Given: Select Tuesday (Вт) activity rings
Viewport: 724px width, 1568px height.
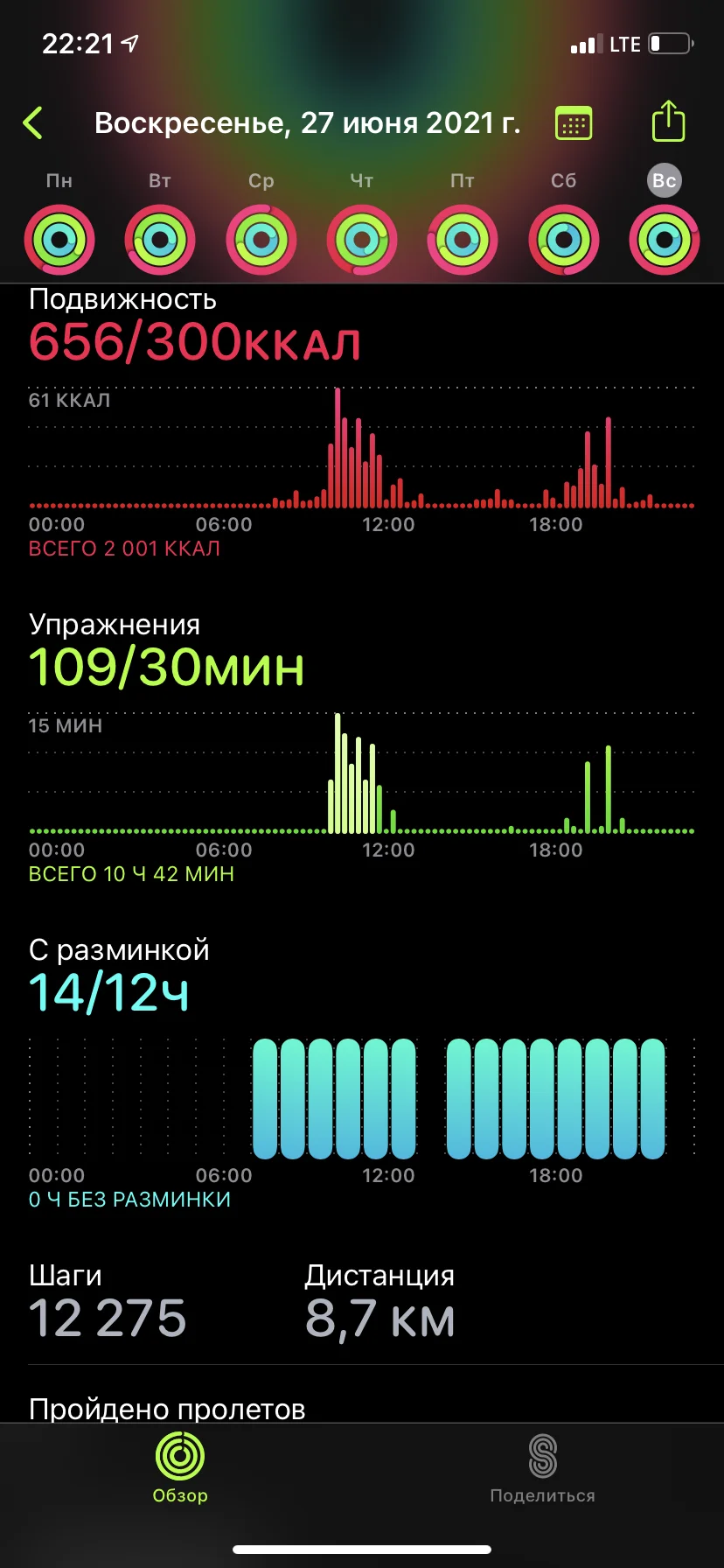Looking at the screenshot, I should pos(159,240).
